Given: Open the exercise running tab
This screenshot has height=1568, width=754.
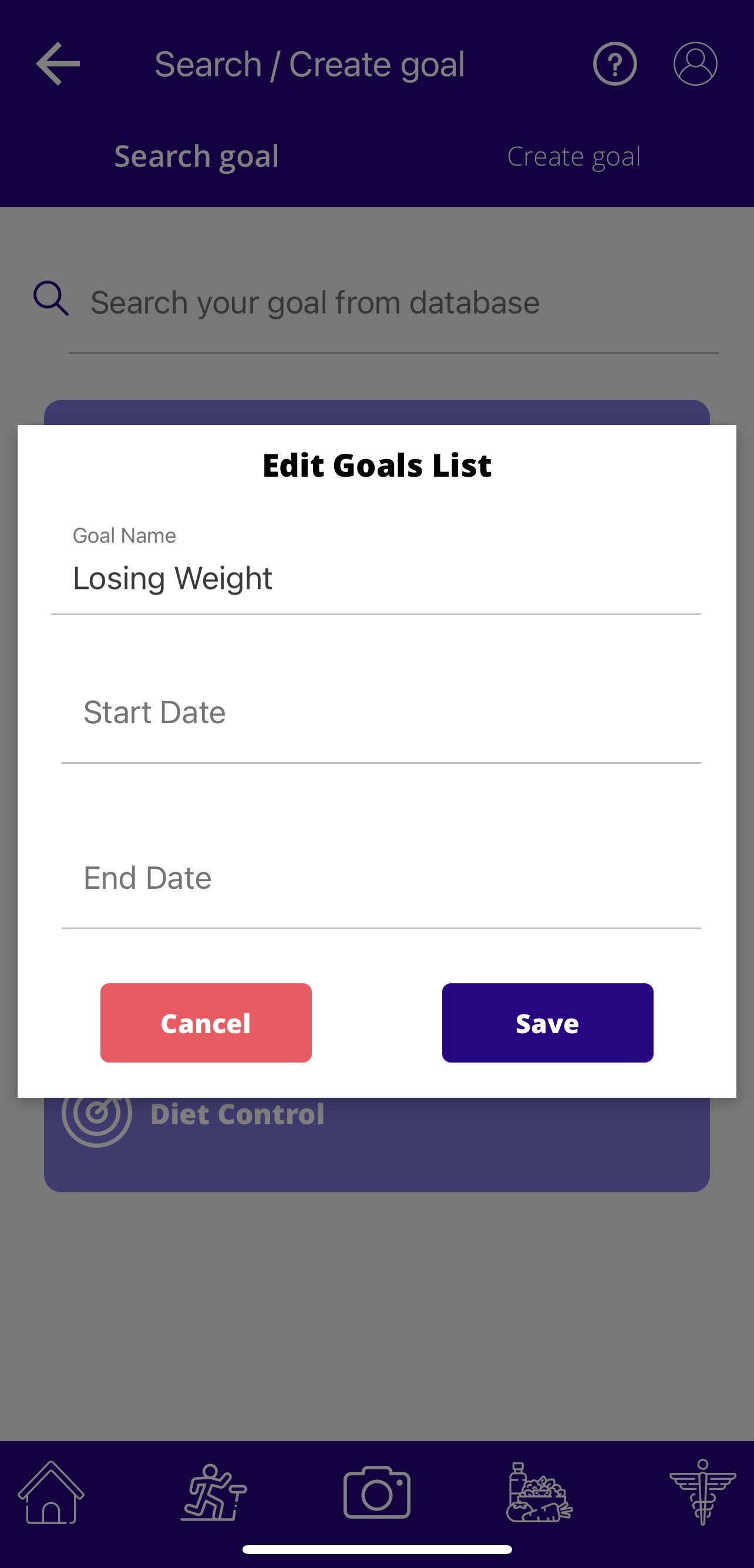Looking at the screenshot, I should (x=214, y=1492).
